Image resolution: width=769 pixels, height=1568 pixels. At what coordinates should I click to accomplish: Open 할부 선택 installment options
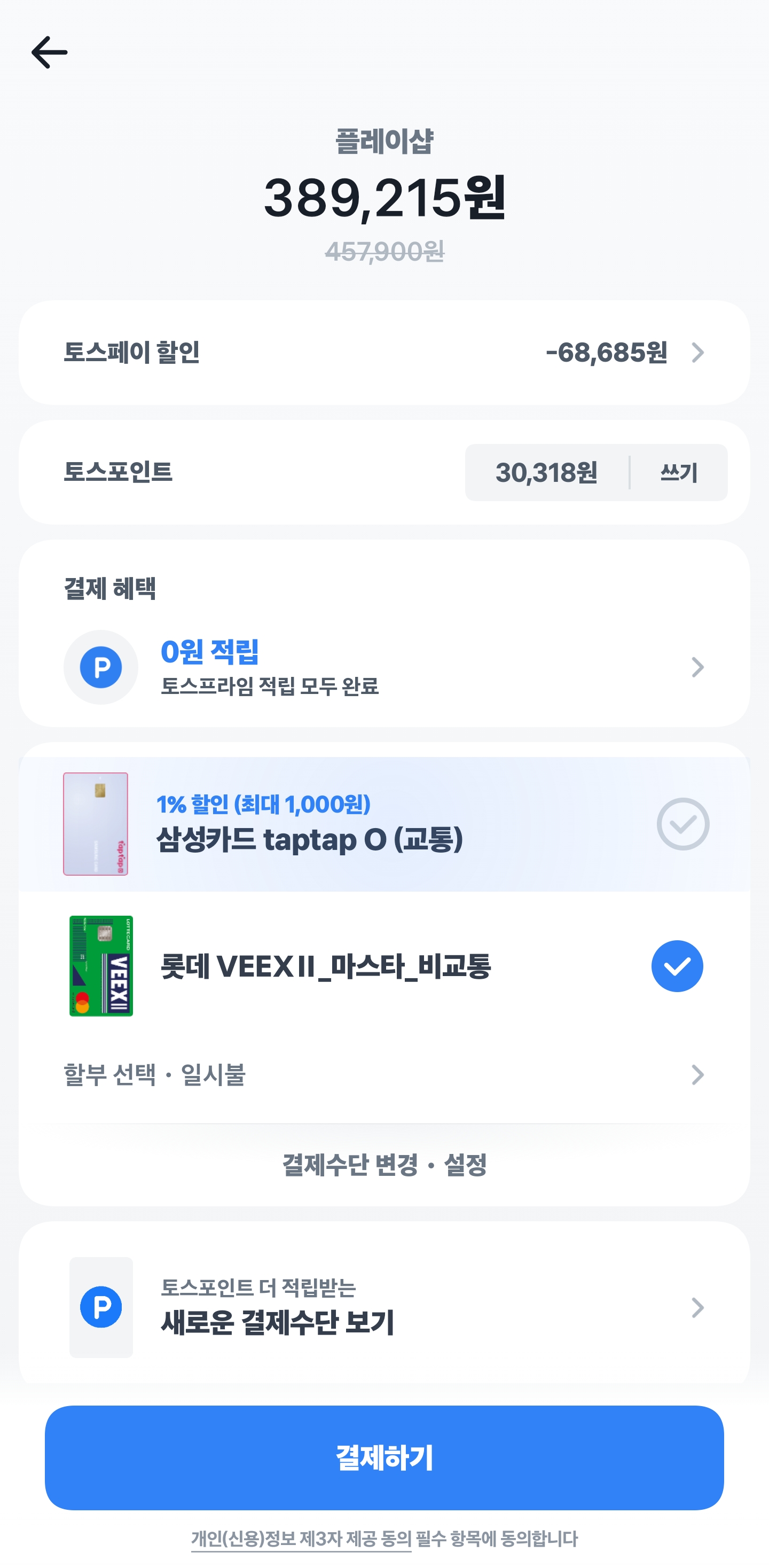point(384,1075)
